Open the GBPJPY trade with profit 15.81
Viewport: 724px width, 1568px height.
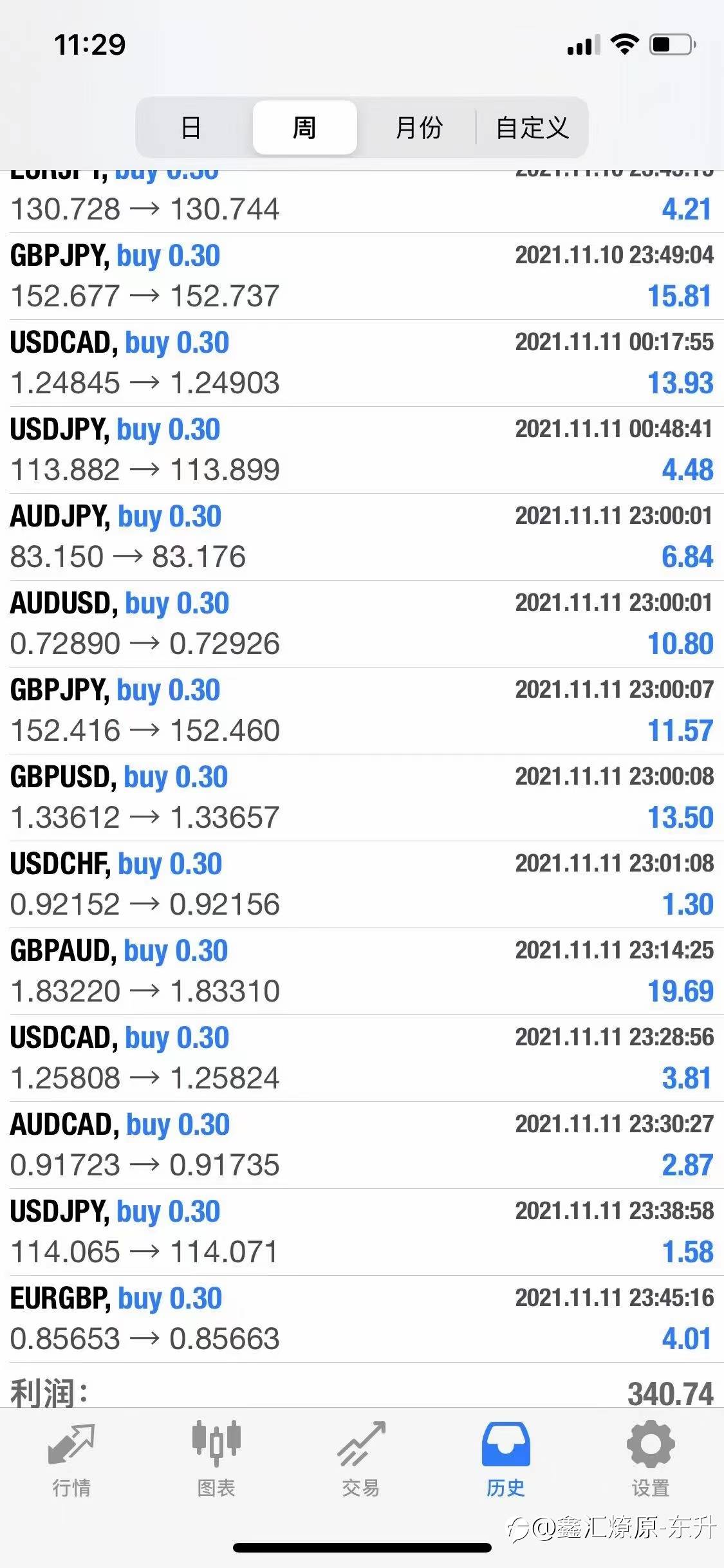click(x=362, y=276)
